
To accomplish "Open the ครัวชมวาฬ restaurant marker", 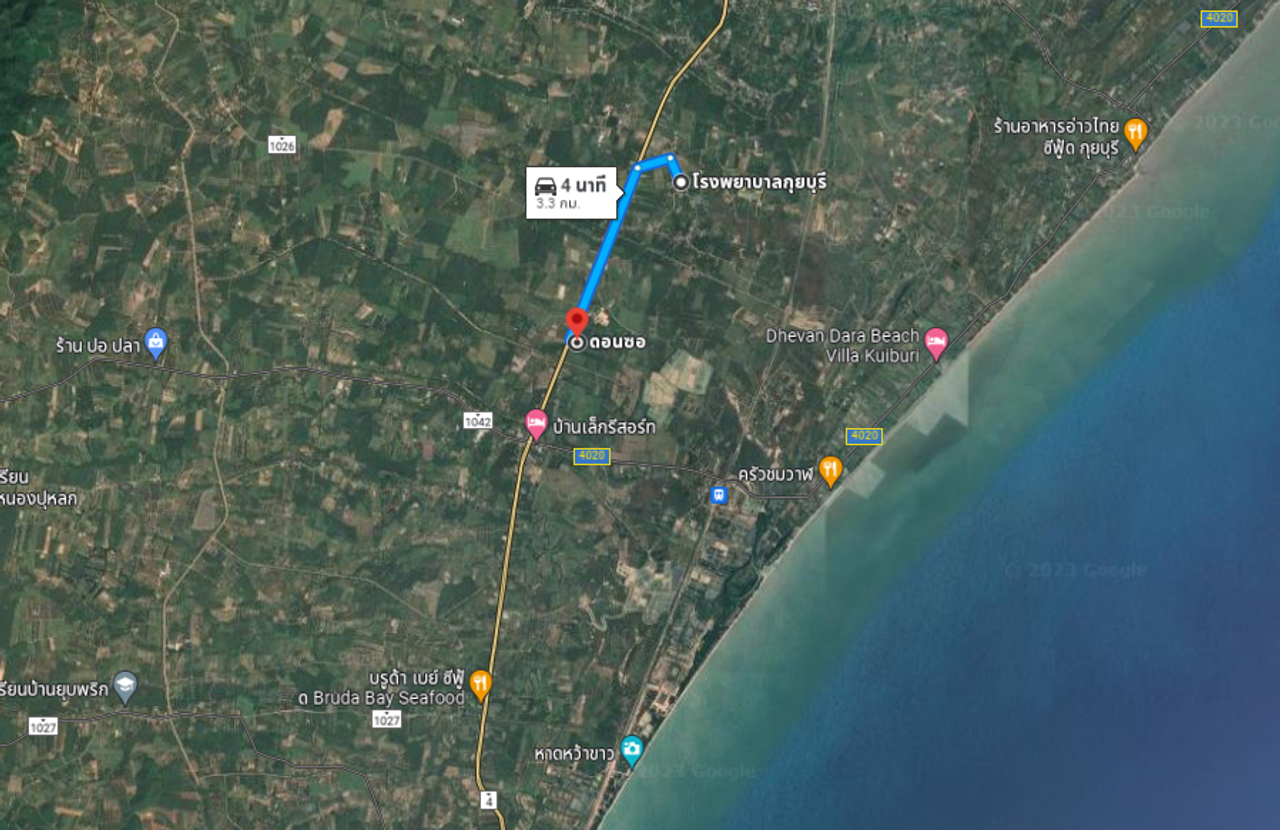I will tap(830, 468).
